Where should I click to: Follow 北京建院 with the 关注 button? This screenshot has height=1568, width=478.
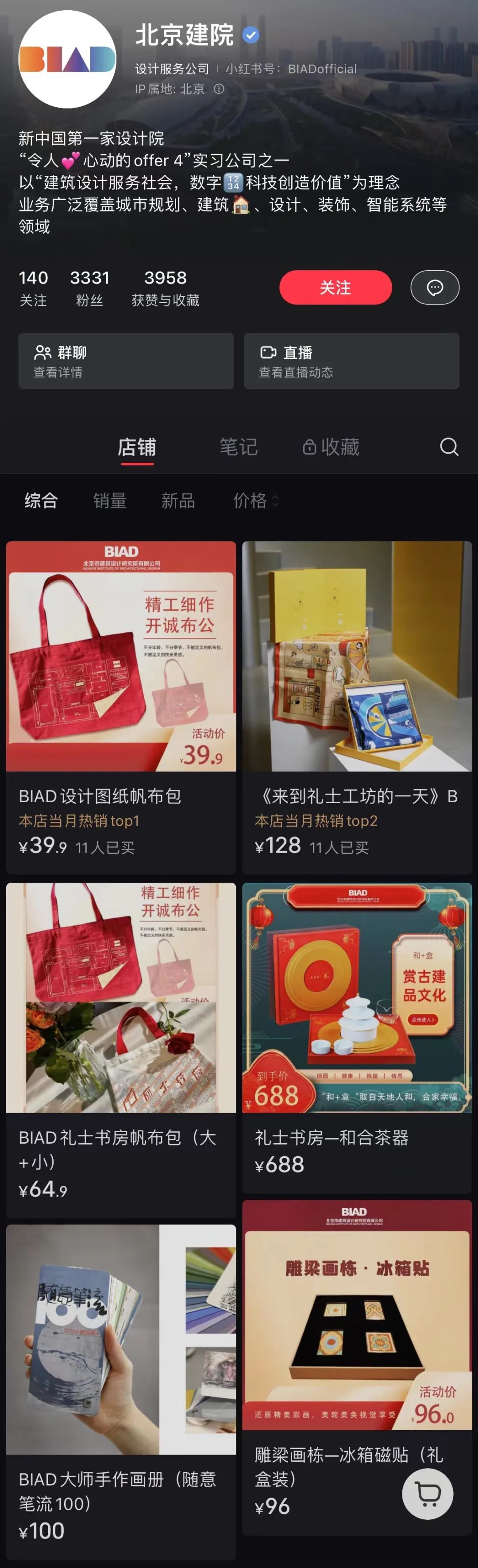[335, 287]
